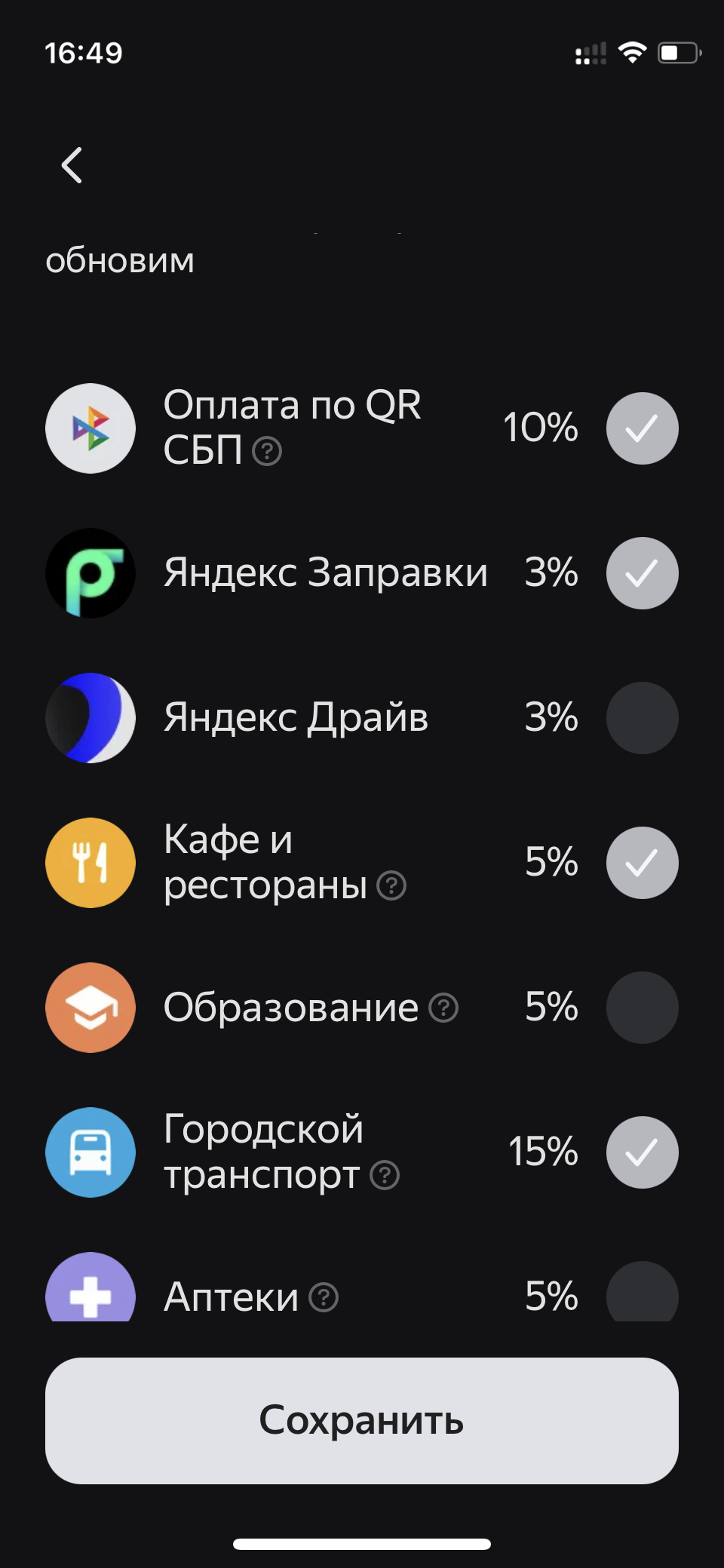The height and width of the screenshot is (1568, 724).
Task: Check the Аптеки cashback category
Action: pos(642,1291)
